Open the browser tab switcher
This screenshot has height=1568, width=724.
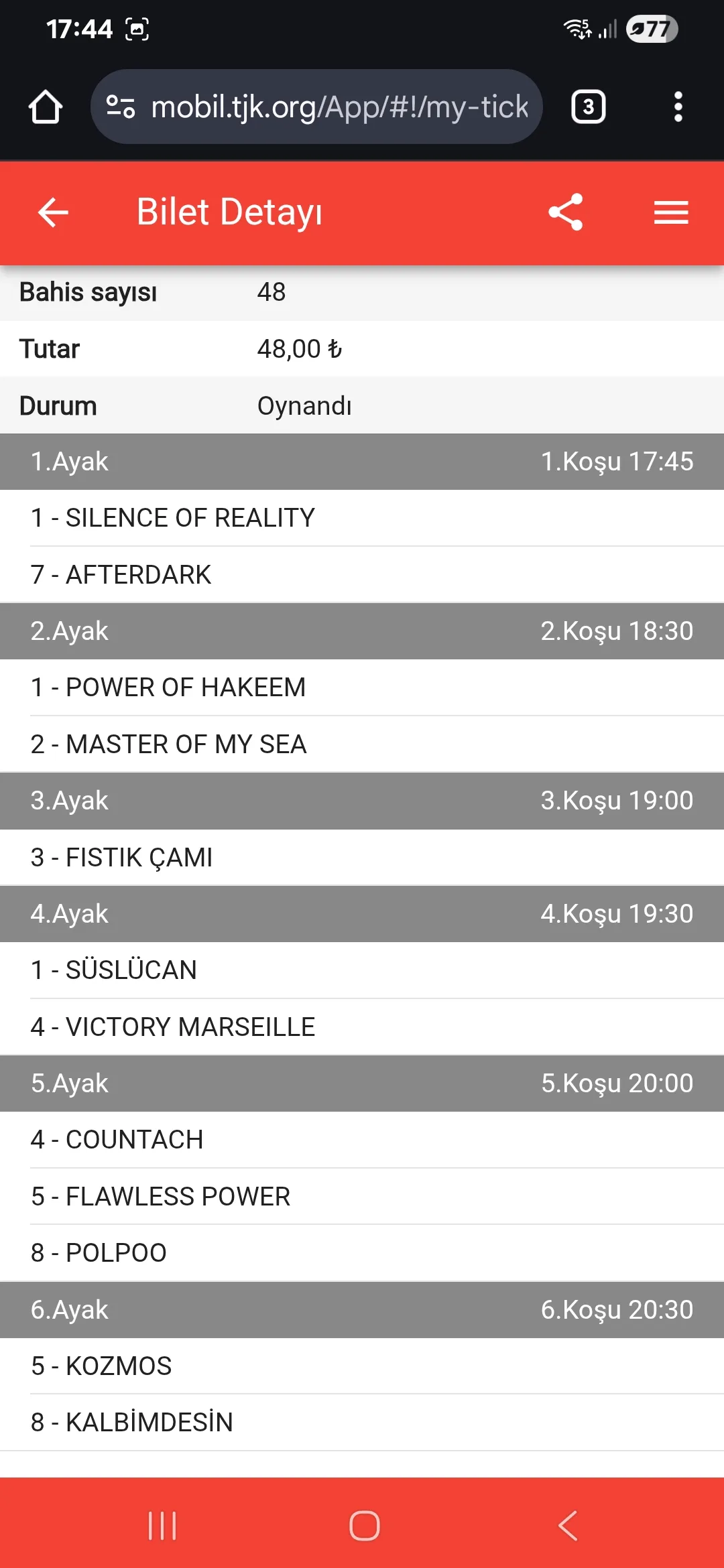588,107
